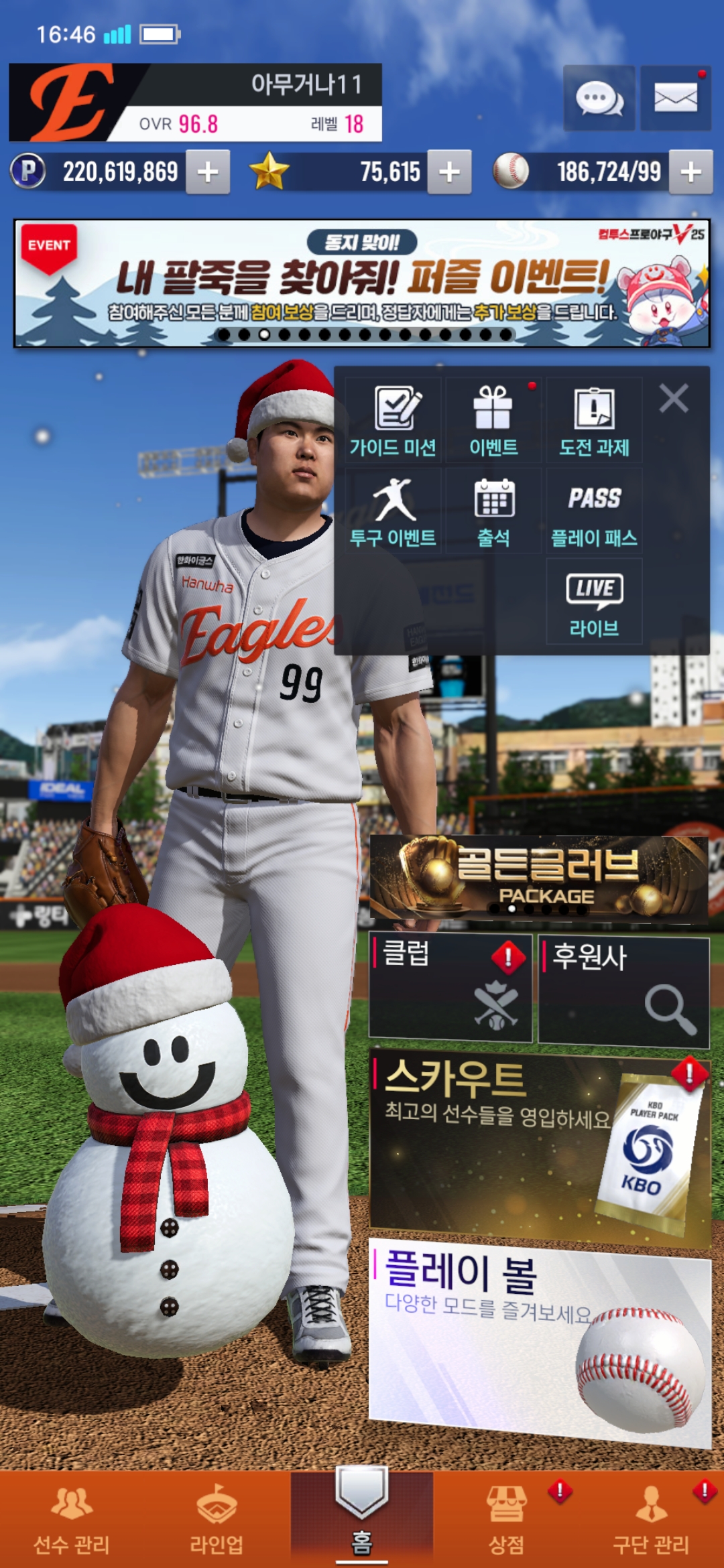724x1568 pixels.
Task: Open 투구 이벤트
Action: point(394,511)
